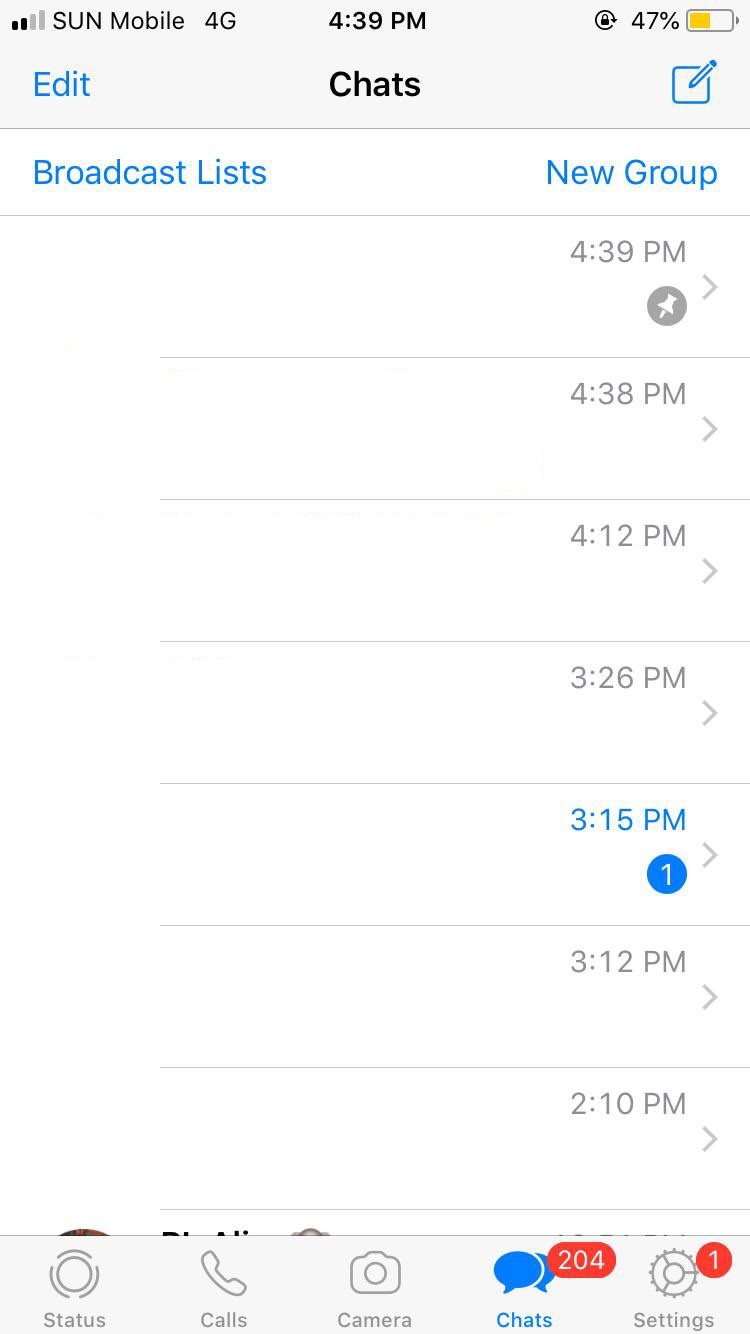Open the Camera tab icon

374,1272
